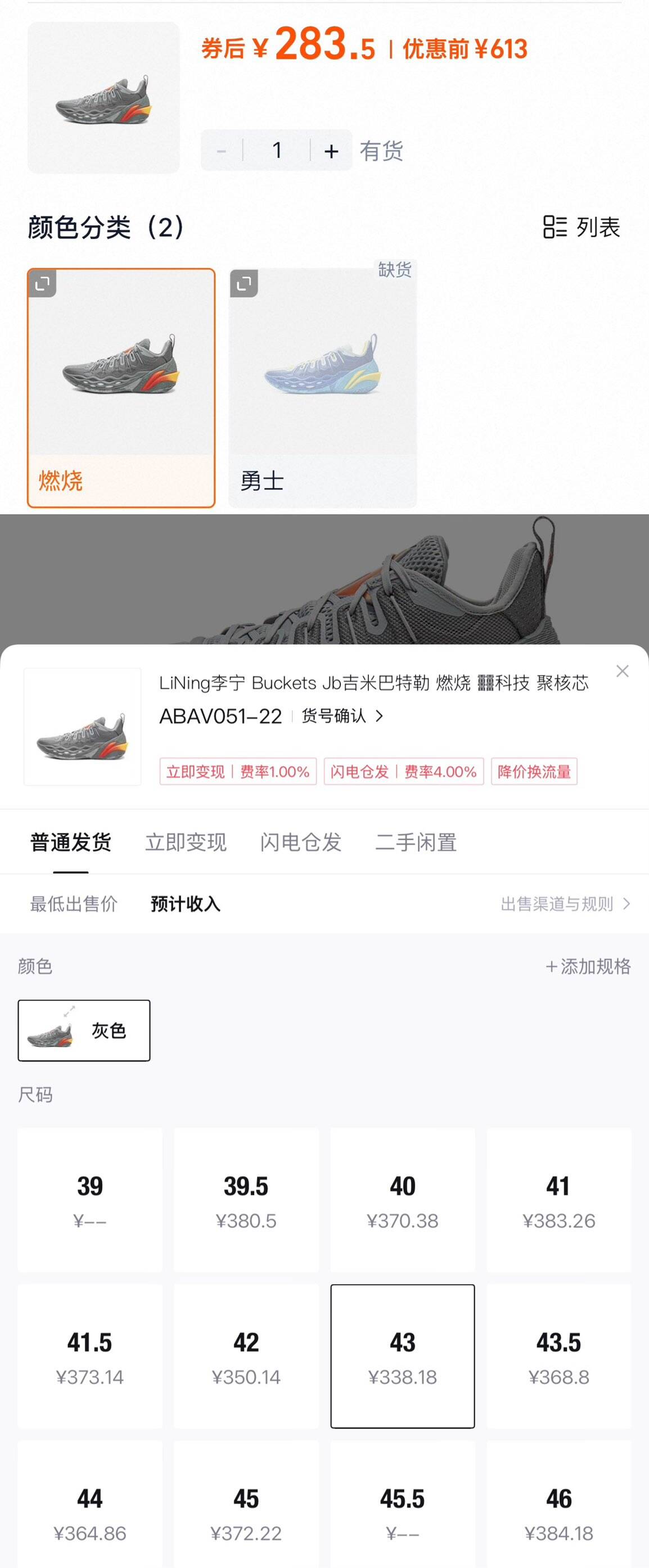Screen dimensions: 649x1568
Task: Select the 灰色 color chip
Action: point(84,1031)
